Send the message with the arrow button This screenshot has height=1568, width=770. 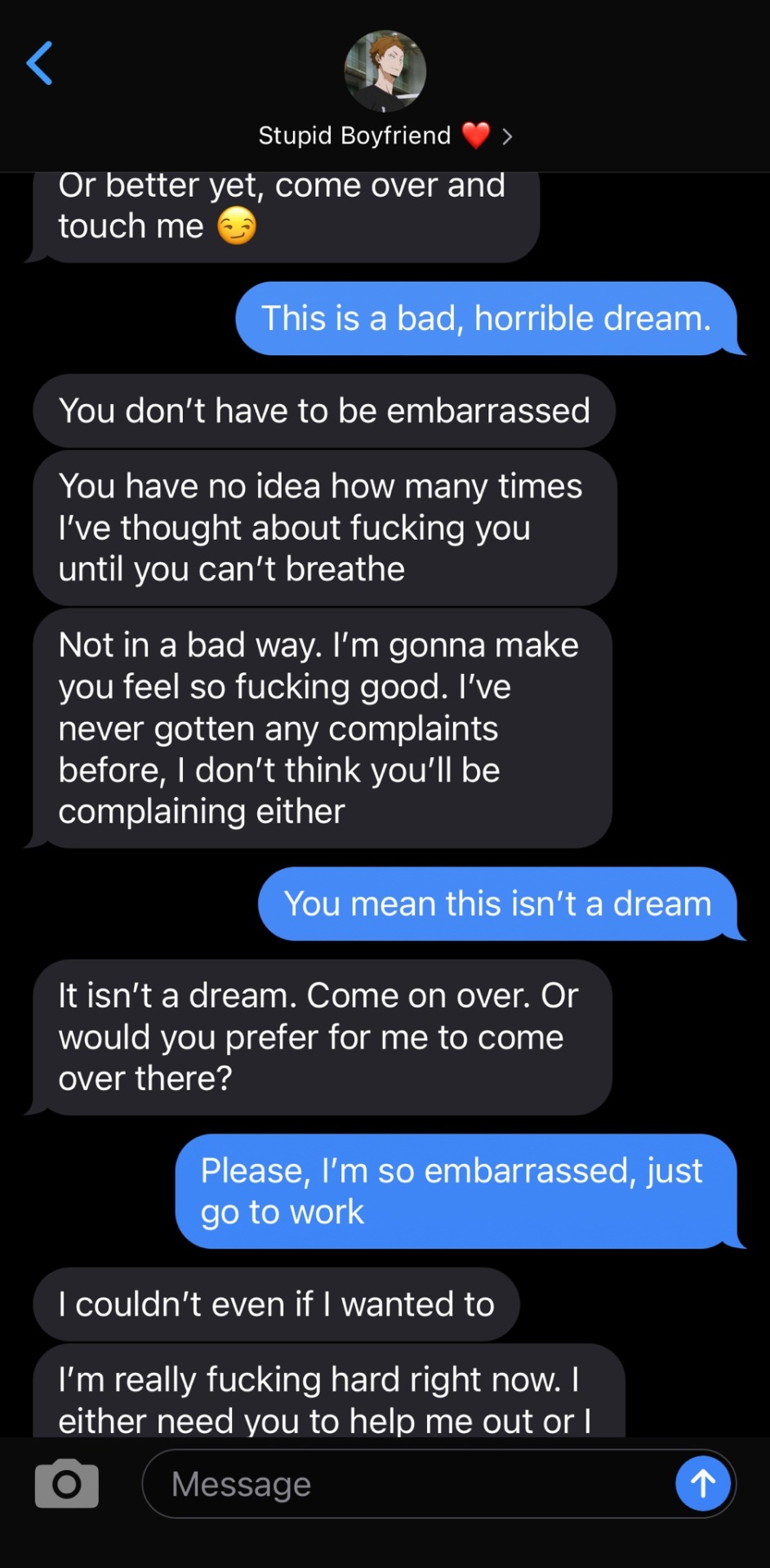pyautogui.click(x=702, y=1483)
